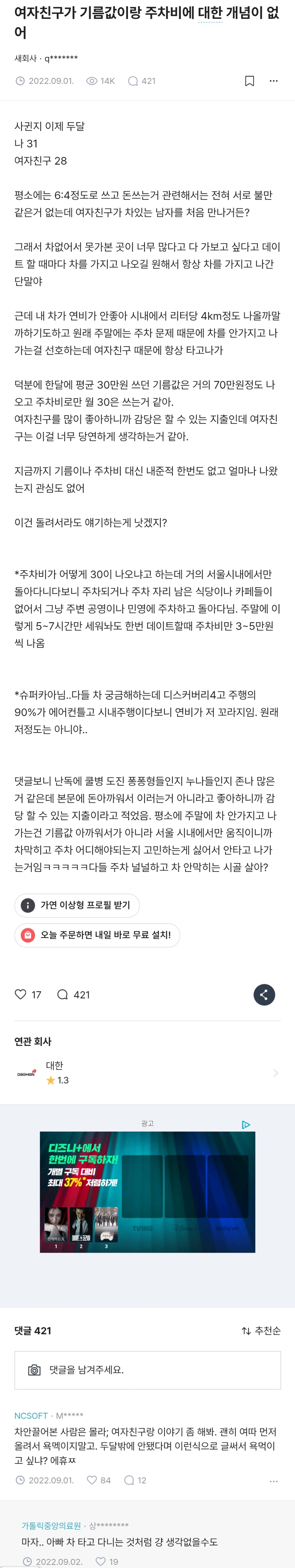Open overflow menu on the NCSOFT comment
This screenshot has height=1568, width=295.
pyautogui.click(x=274, y=1480)
